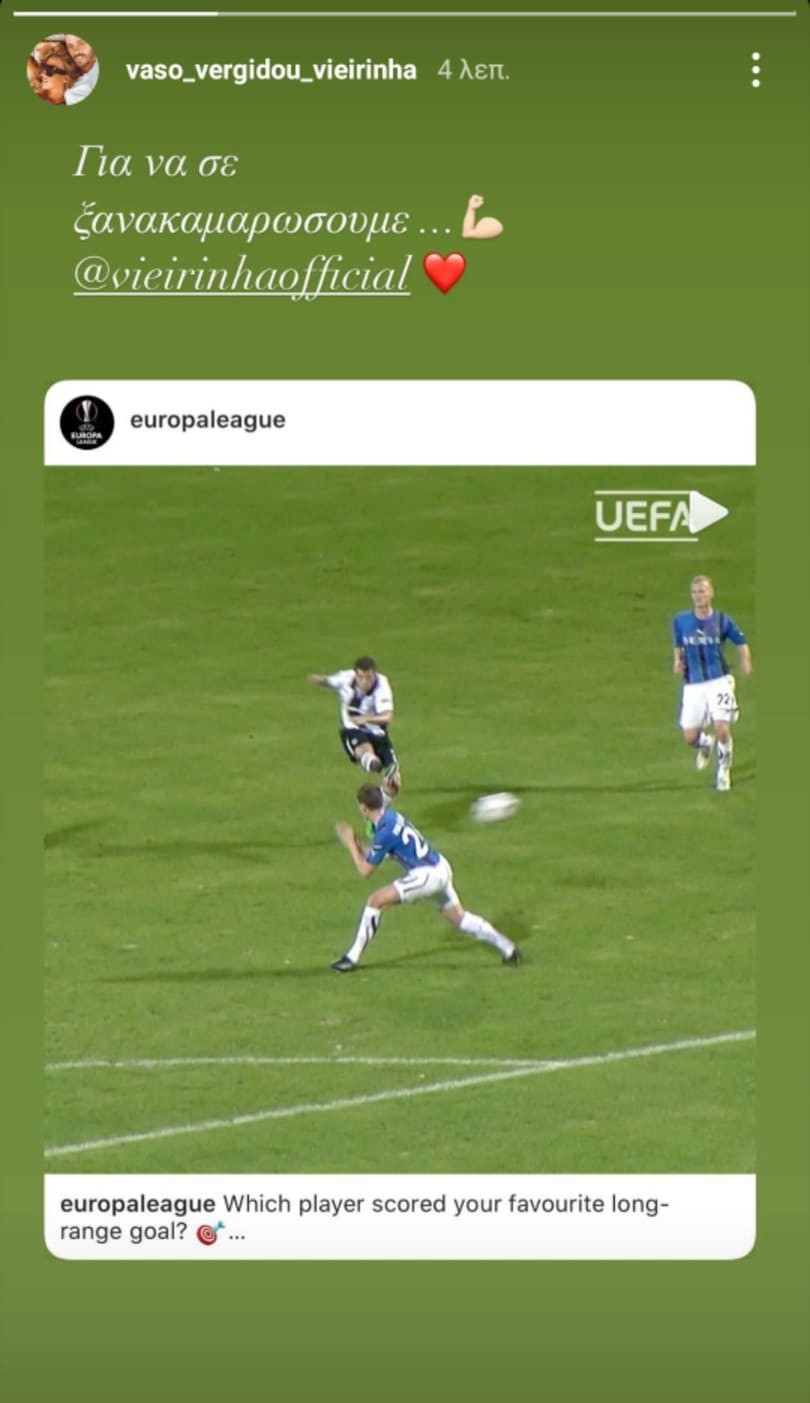Screen dimensions: 810x1403
Task: Open the reshared europaleague post
Action: (x=399, y=818)
